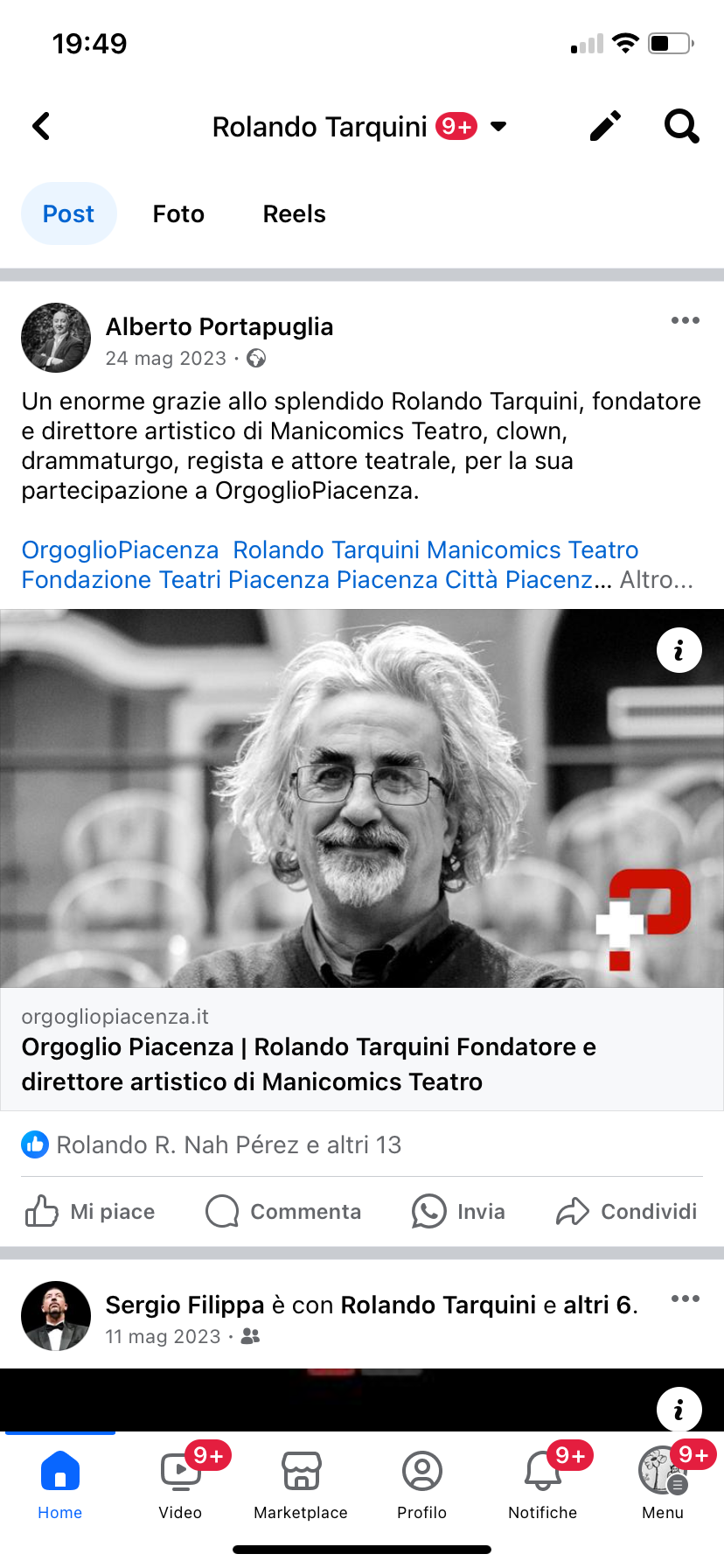Open the Rolando Tarquini dropdown arrow
Image resolution: width=724 pixels, height=1568 pixels.
(x=498, y=126)
